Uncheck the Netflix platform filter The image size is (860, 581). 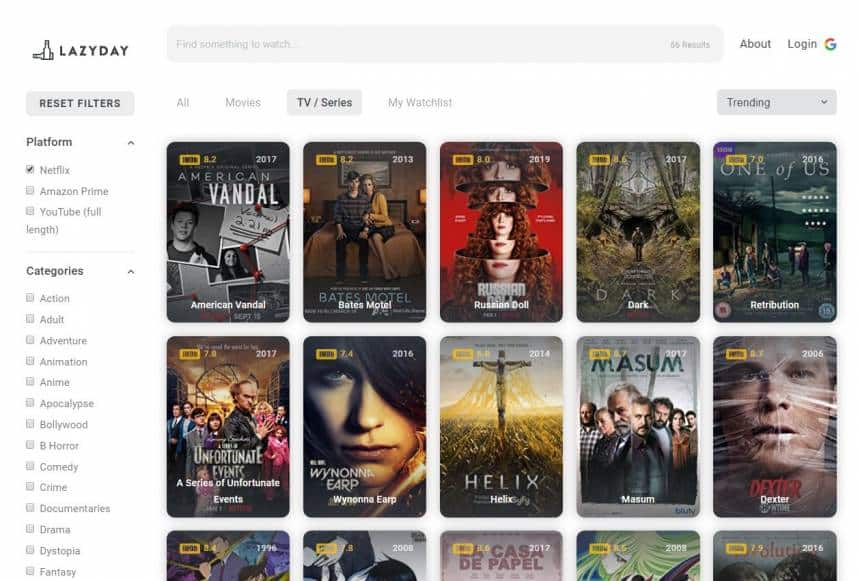pos(30,170)
